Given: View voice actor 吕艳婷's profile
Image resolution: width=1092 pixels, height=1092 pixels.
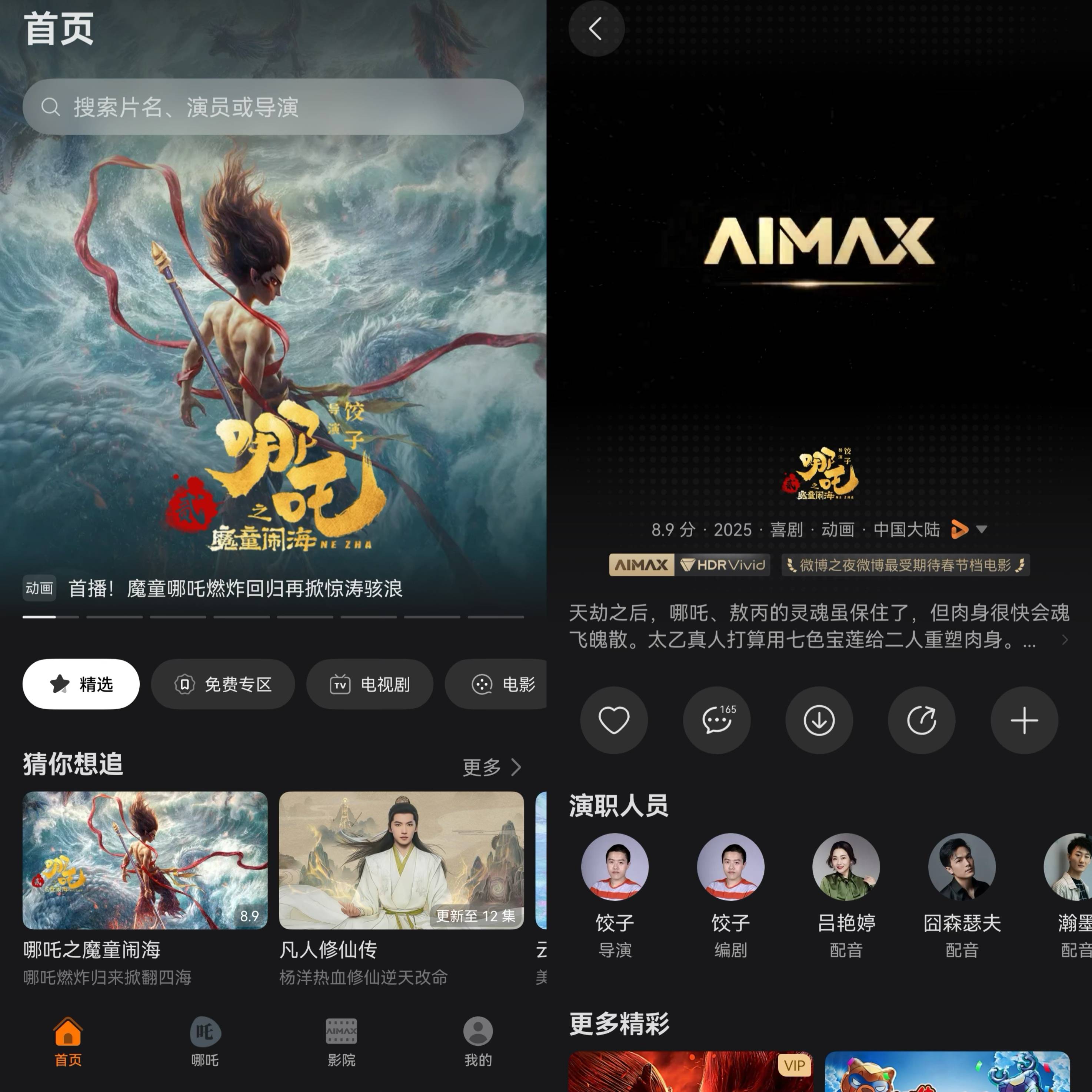Looking at the screenshot, I should [846, 867].
